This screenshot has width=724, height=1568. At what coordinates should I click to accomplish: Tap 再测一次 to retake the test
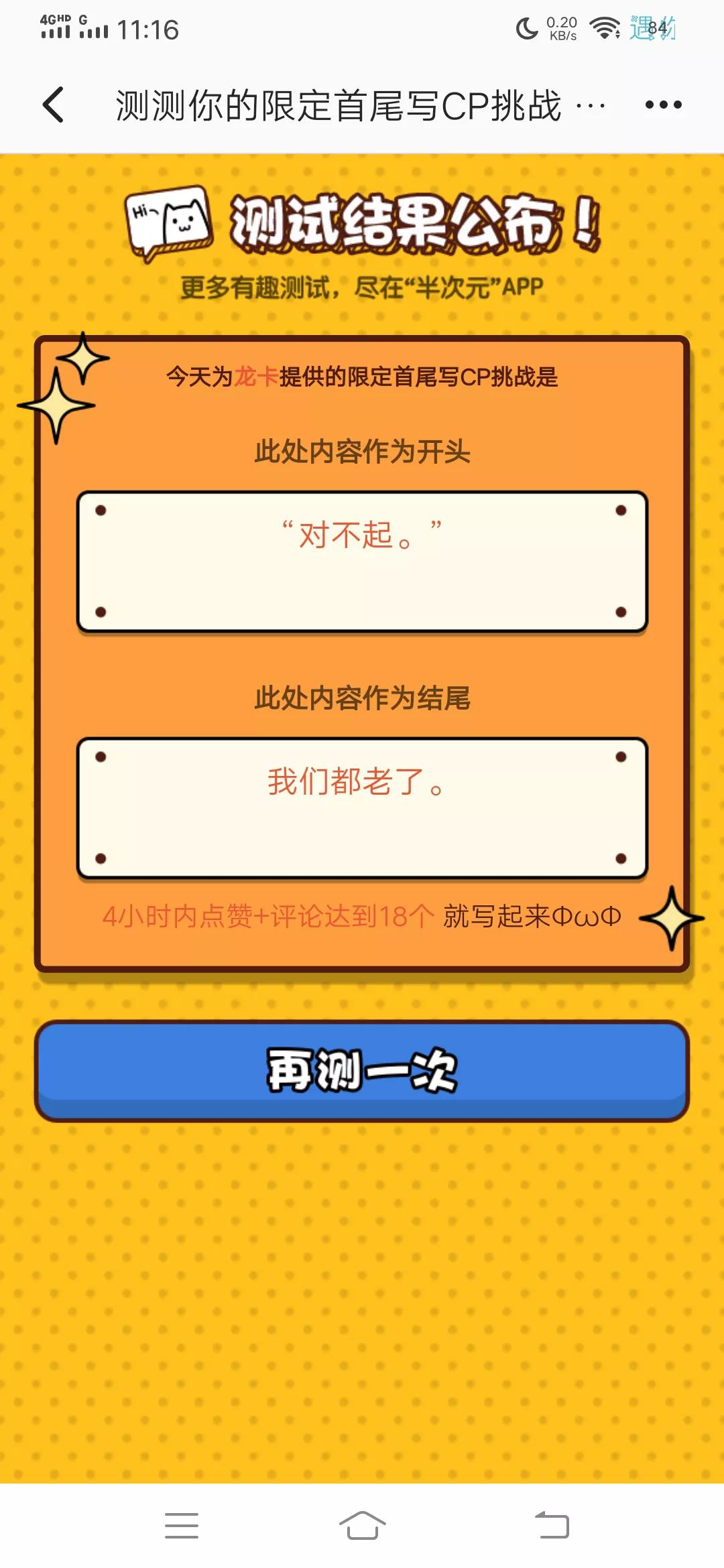362,1070
